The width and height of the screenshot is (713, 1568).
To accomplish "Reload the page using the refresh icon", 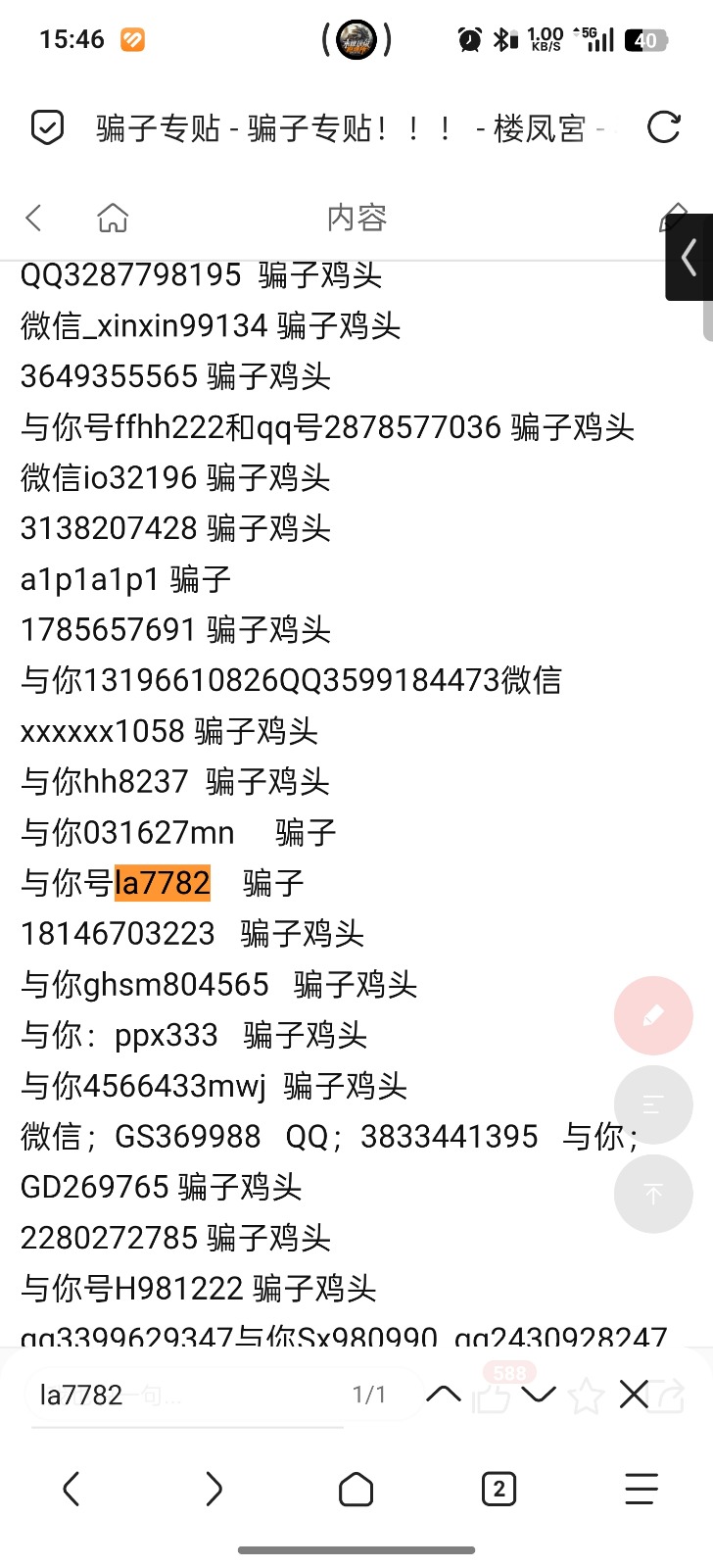I will coord(665,126).
